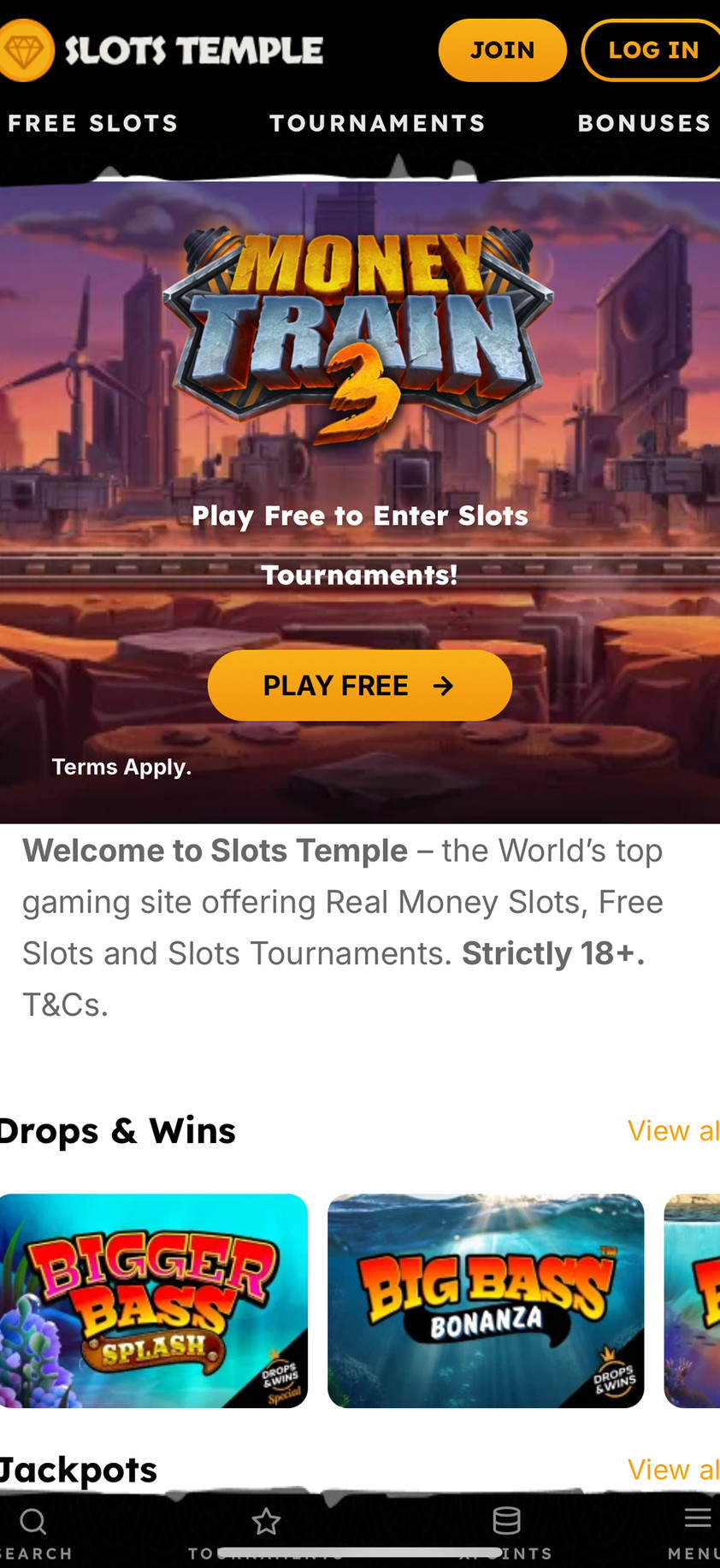Open the Big Bass Bonanza game

(485, 1300)
